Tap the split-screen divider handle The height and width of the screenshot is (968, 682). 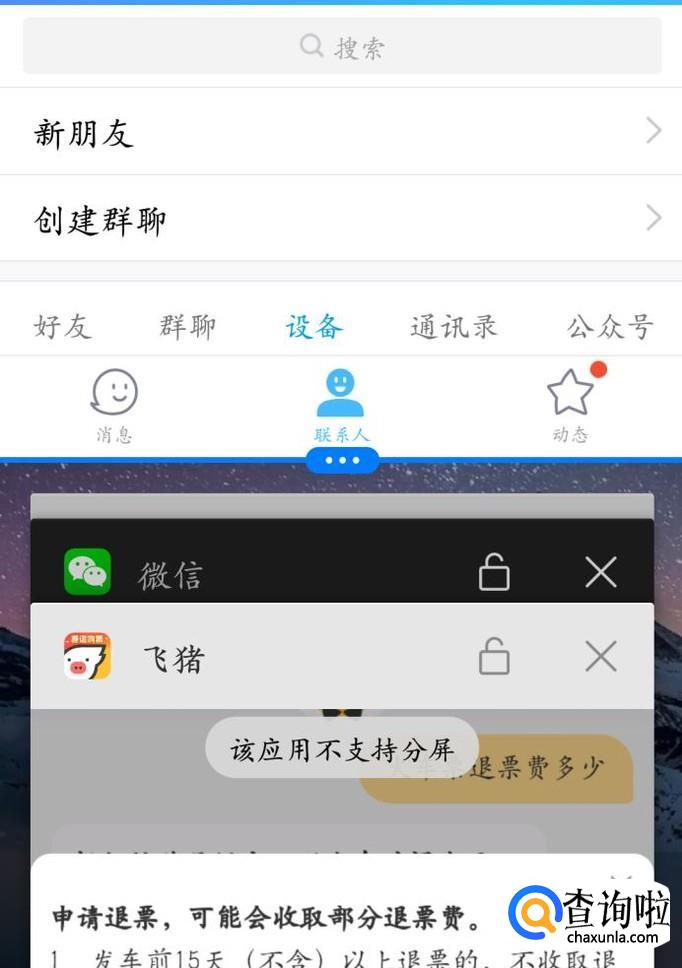click(x=342, y=461)
